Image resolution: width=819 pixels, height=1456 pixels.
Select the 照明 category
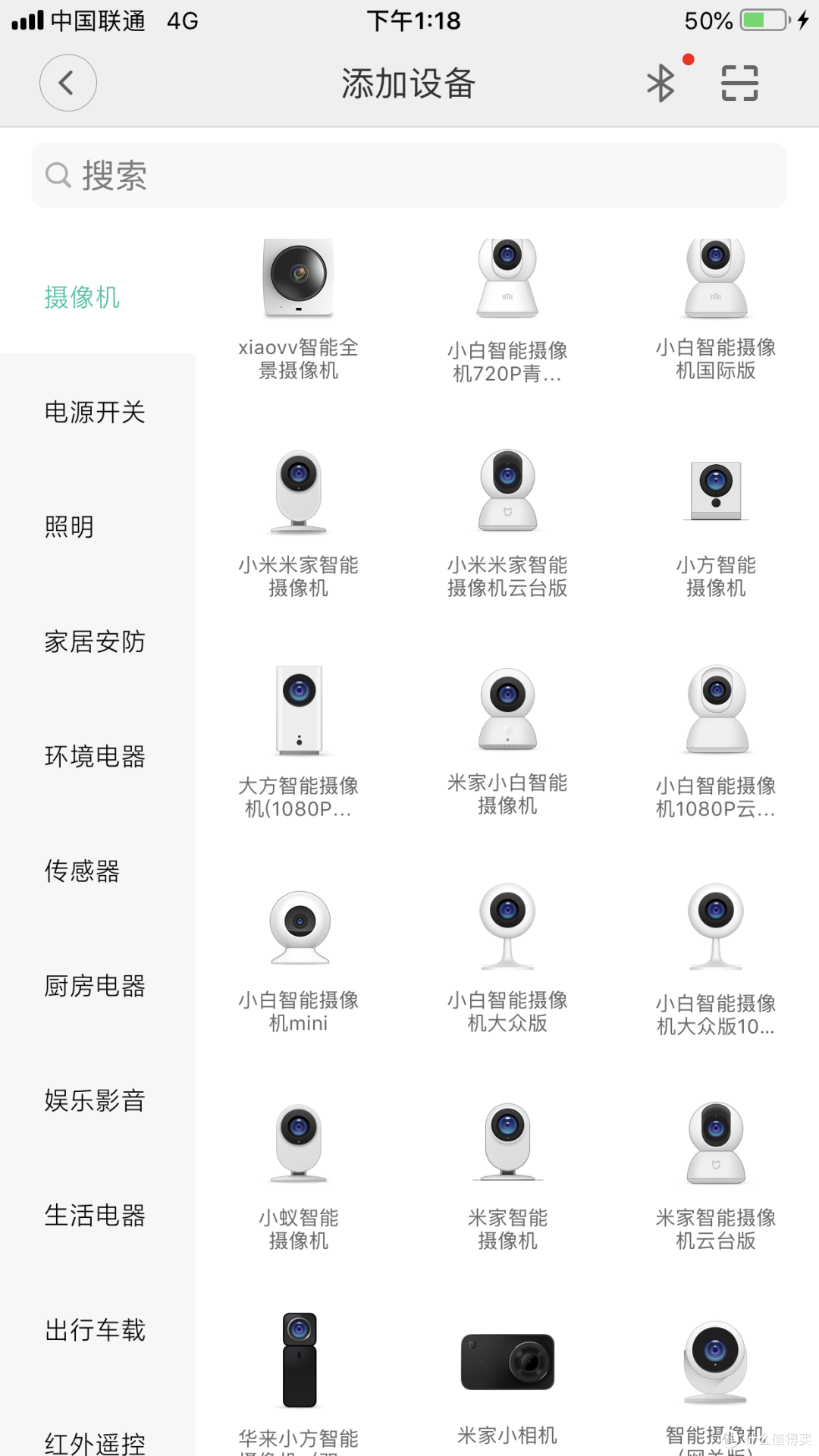[x=70, y=526]
